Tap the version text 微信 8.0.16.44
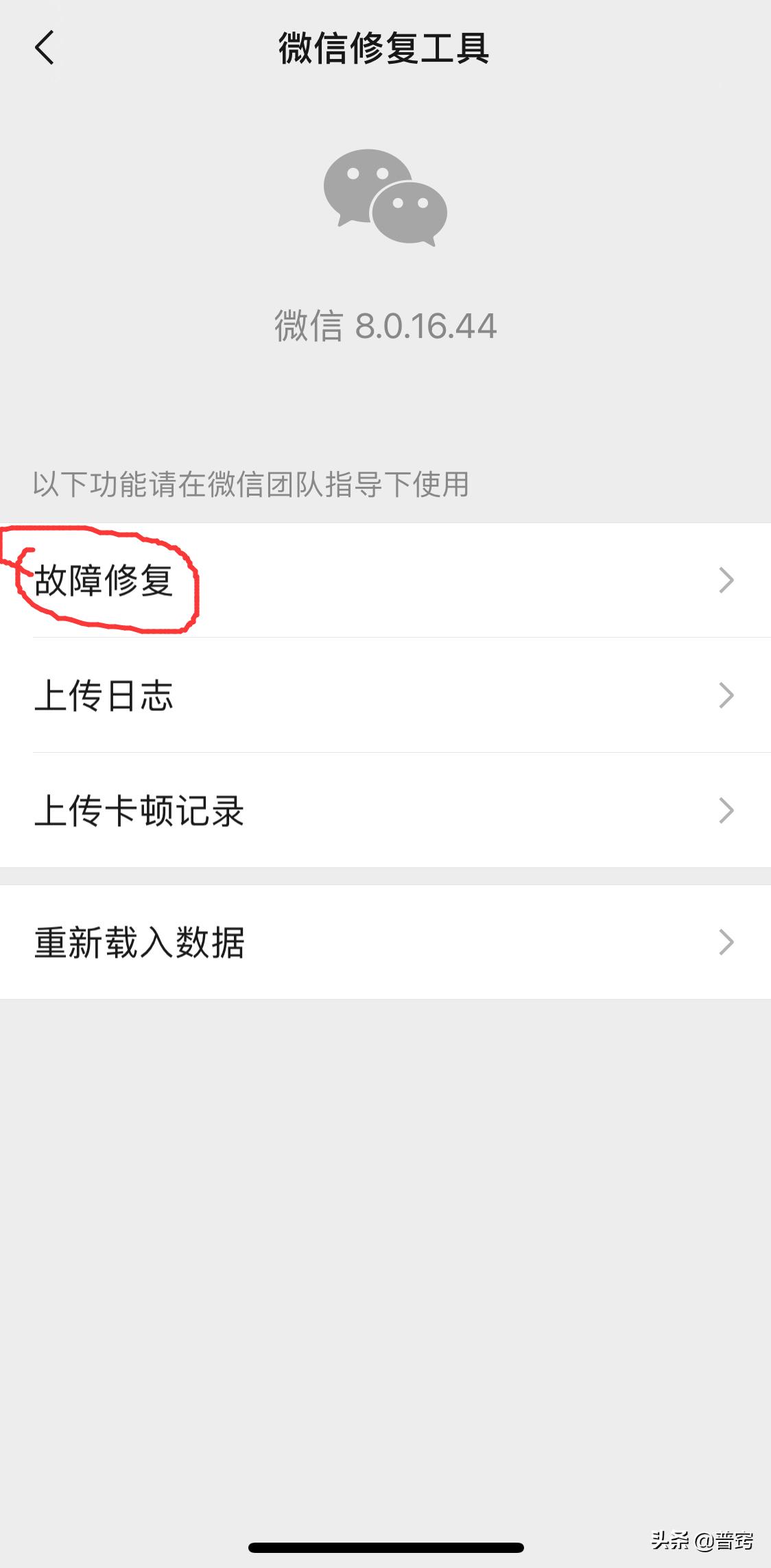The height and width of the screenshot is (1568, 771). [385, 325]
